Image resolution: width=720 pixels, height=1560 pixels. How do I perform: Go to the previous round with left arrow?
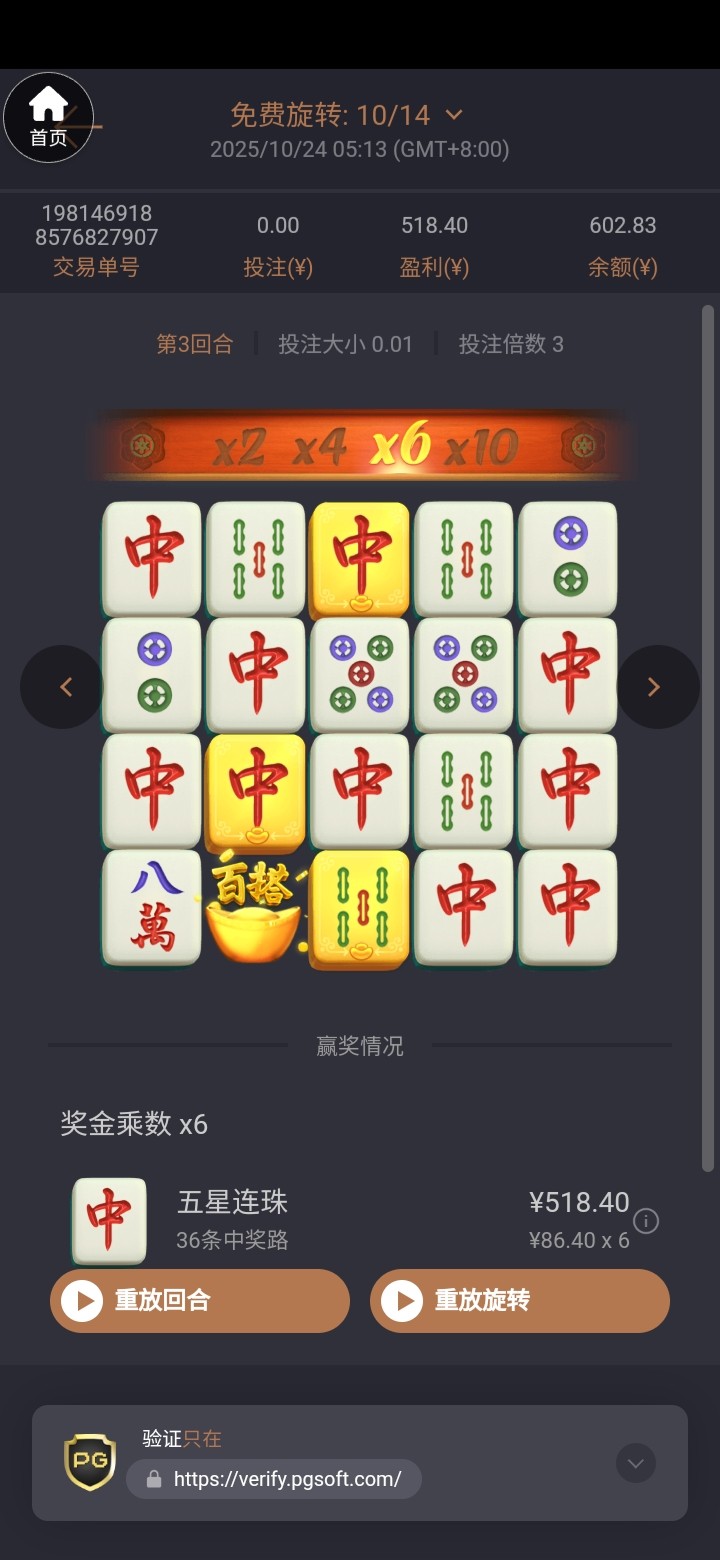pyautogui.click(x=62, y=687)
